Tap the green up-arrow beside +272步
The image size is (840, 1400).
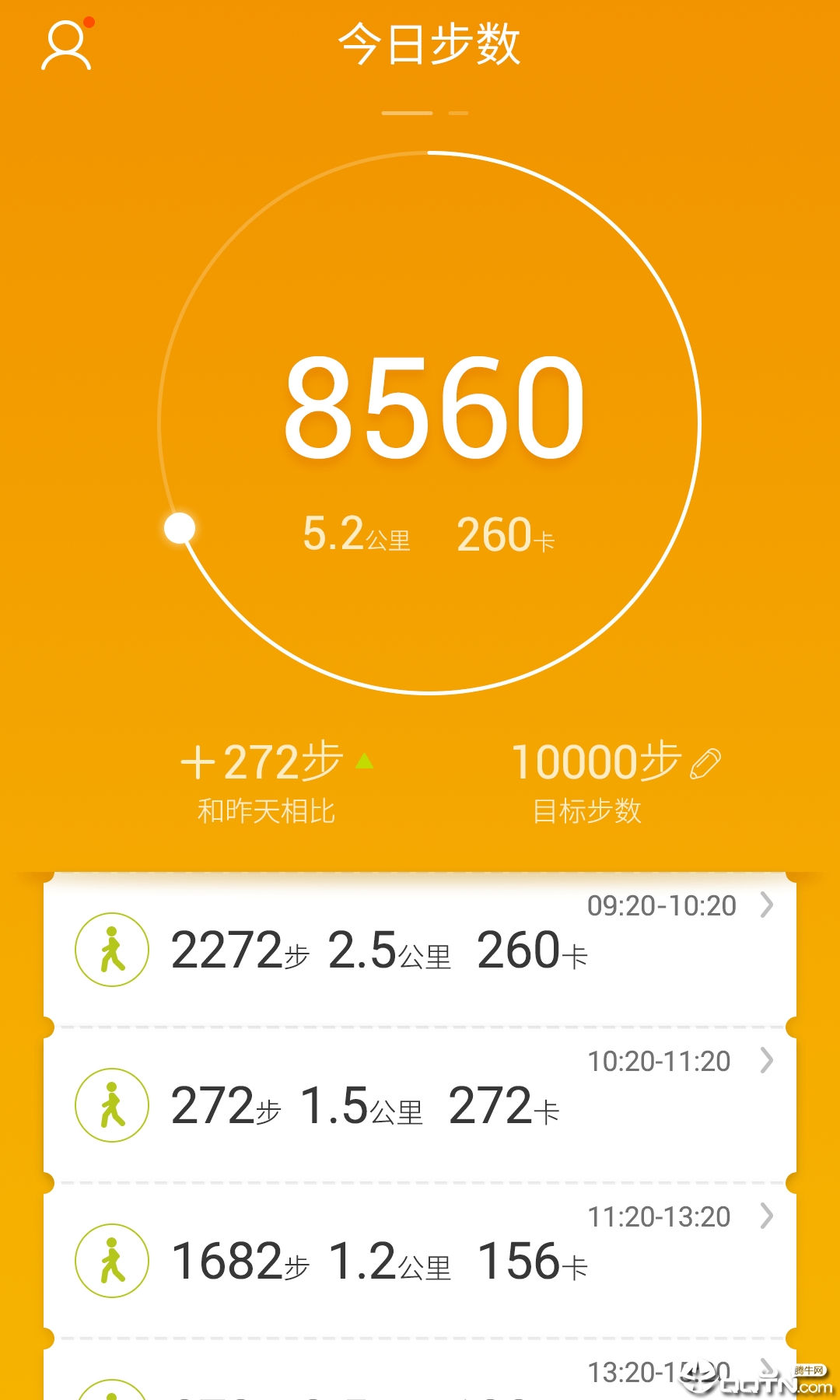[364, 761]
